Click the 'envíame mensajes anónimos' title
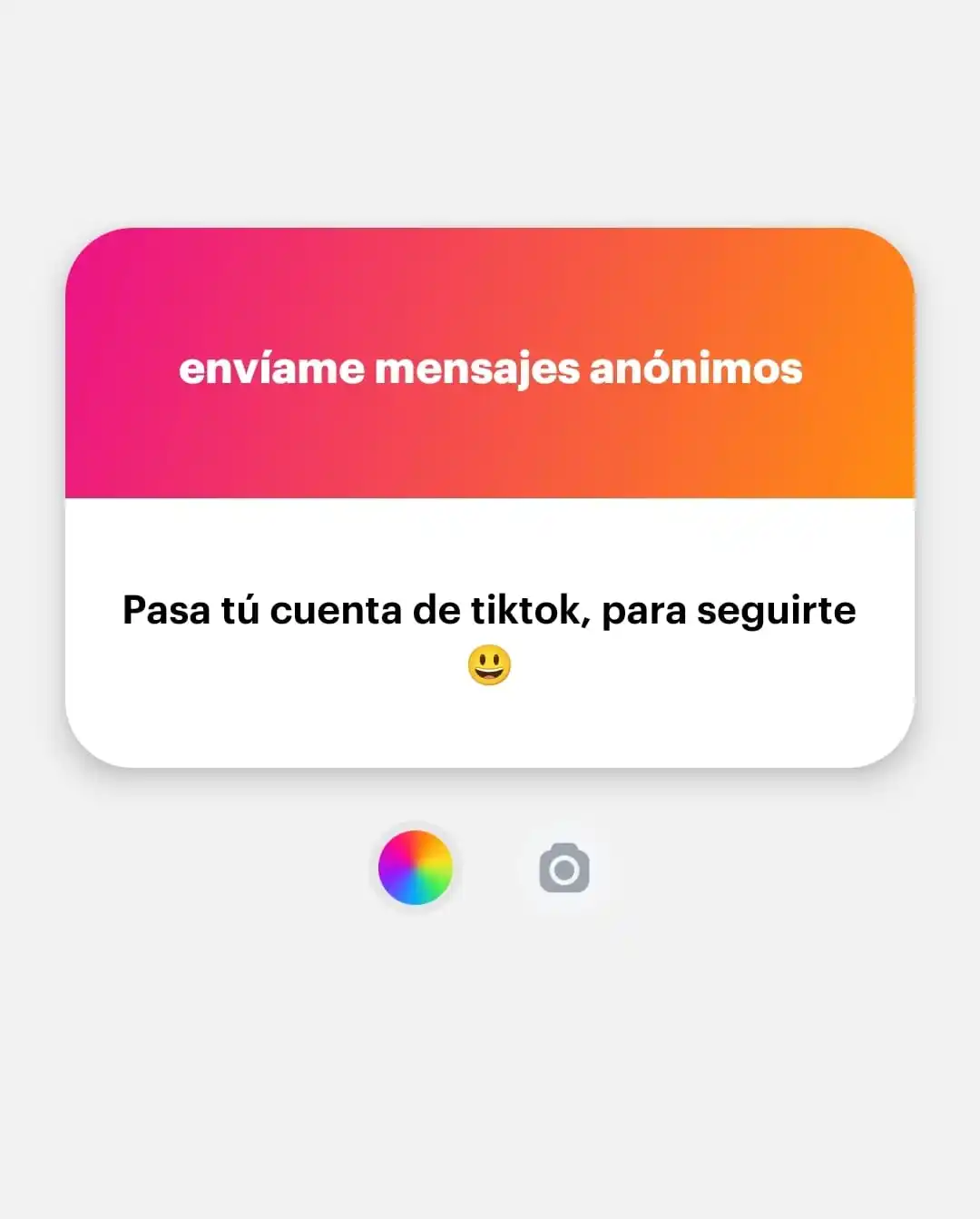The image size is (980, 1219). (x=493, y=368)
